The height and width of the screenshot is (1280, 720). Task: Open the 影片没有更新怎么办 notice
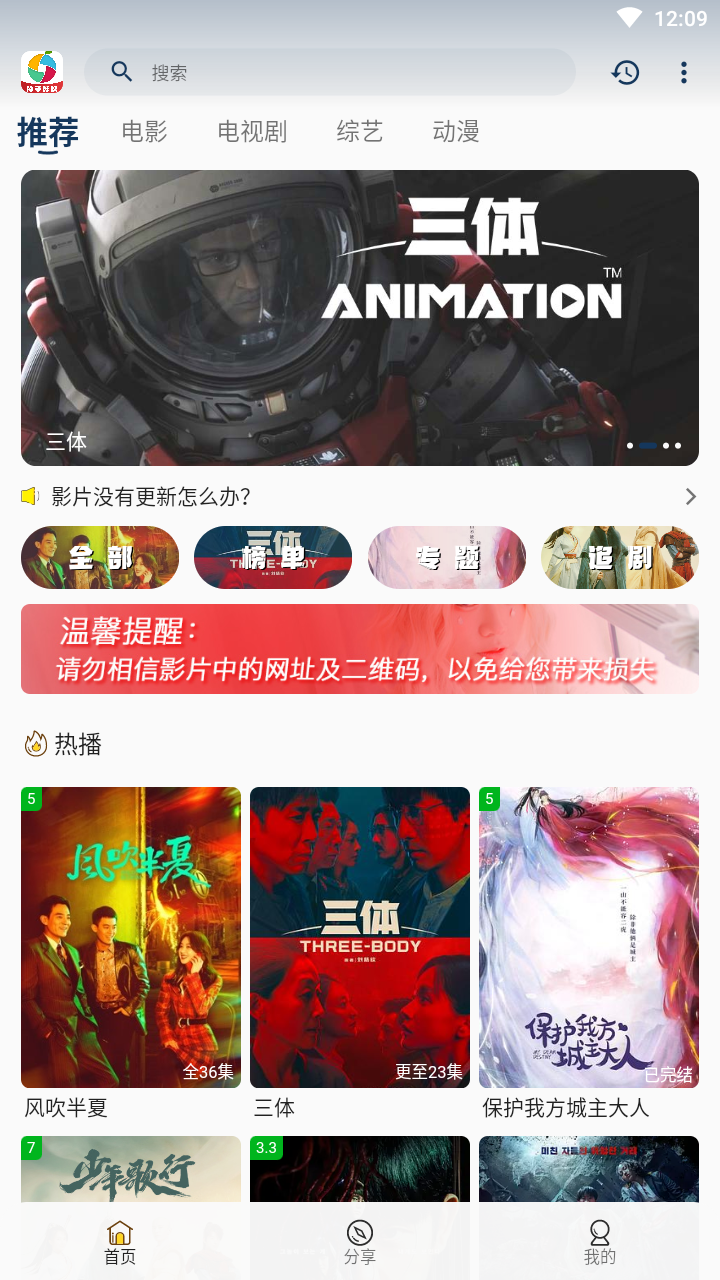pos(360,496)
